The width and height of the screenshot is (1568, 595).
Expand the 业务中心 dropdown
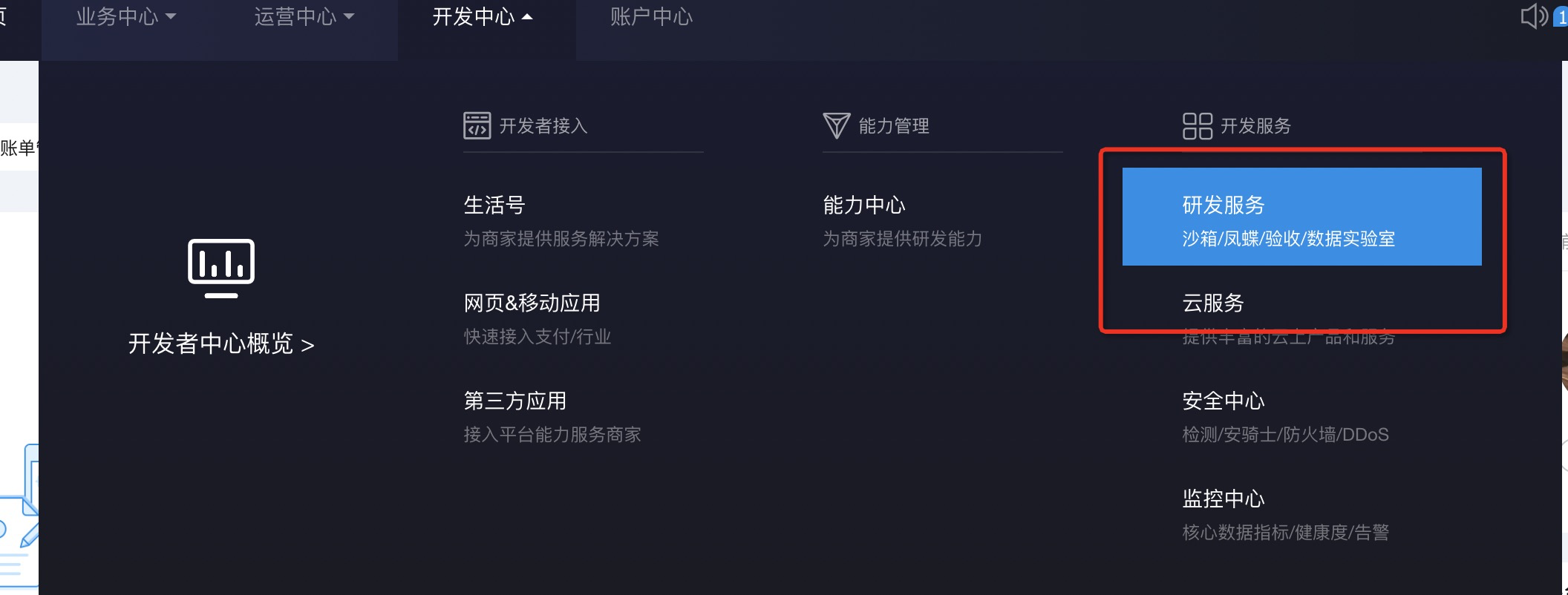[125, 16]
